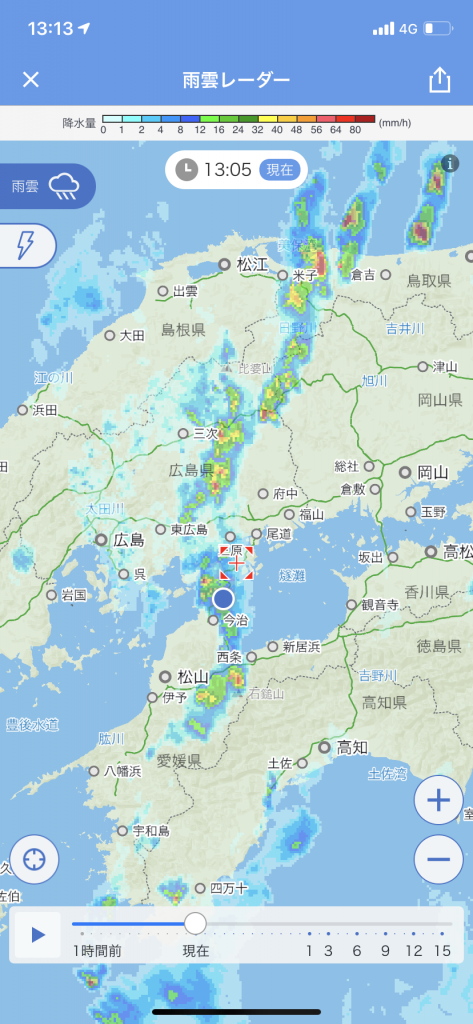Tap the timeline slider handle at 現在

[195, 923]
